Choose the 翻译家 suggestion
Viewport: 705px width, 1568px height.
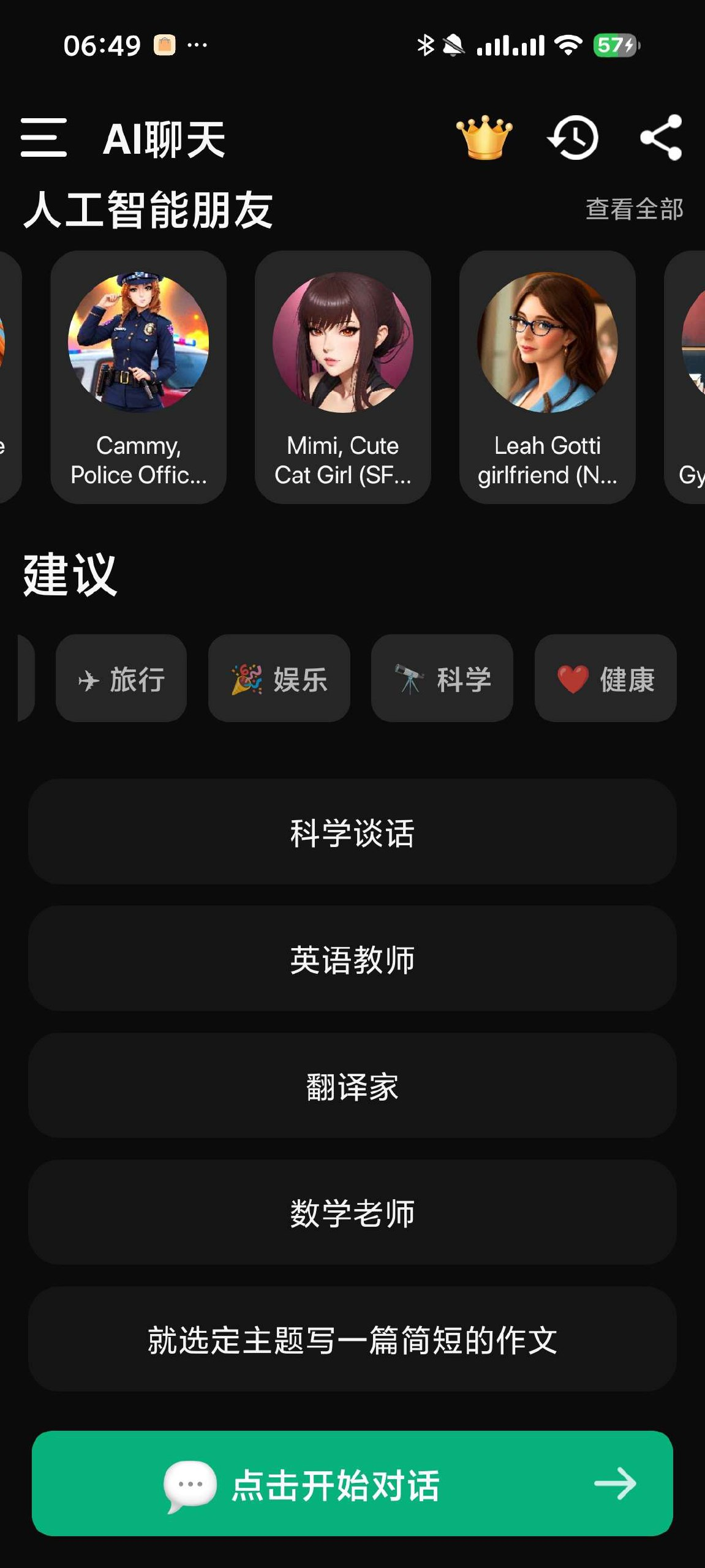click(352, 1085)
